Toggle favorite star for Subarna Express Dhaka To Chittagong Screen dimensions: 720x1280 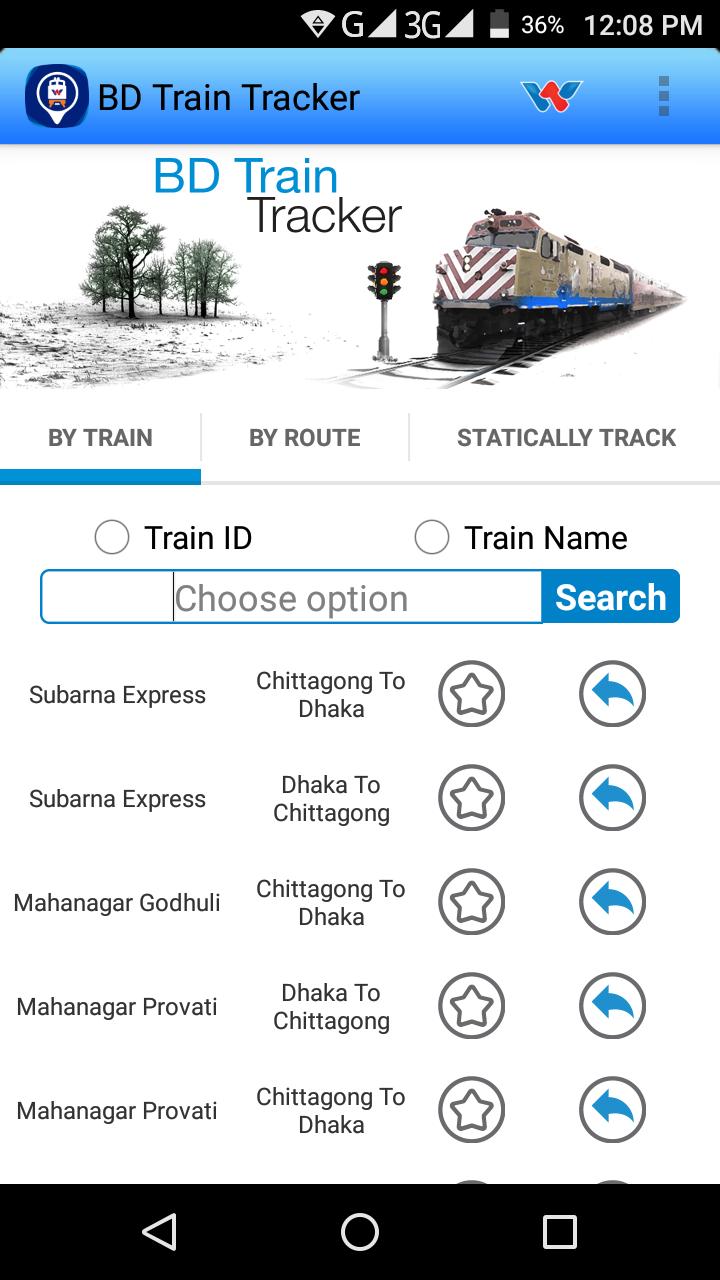point(471,797)
